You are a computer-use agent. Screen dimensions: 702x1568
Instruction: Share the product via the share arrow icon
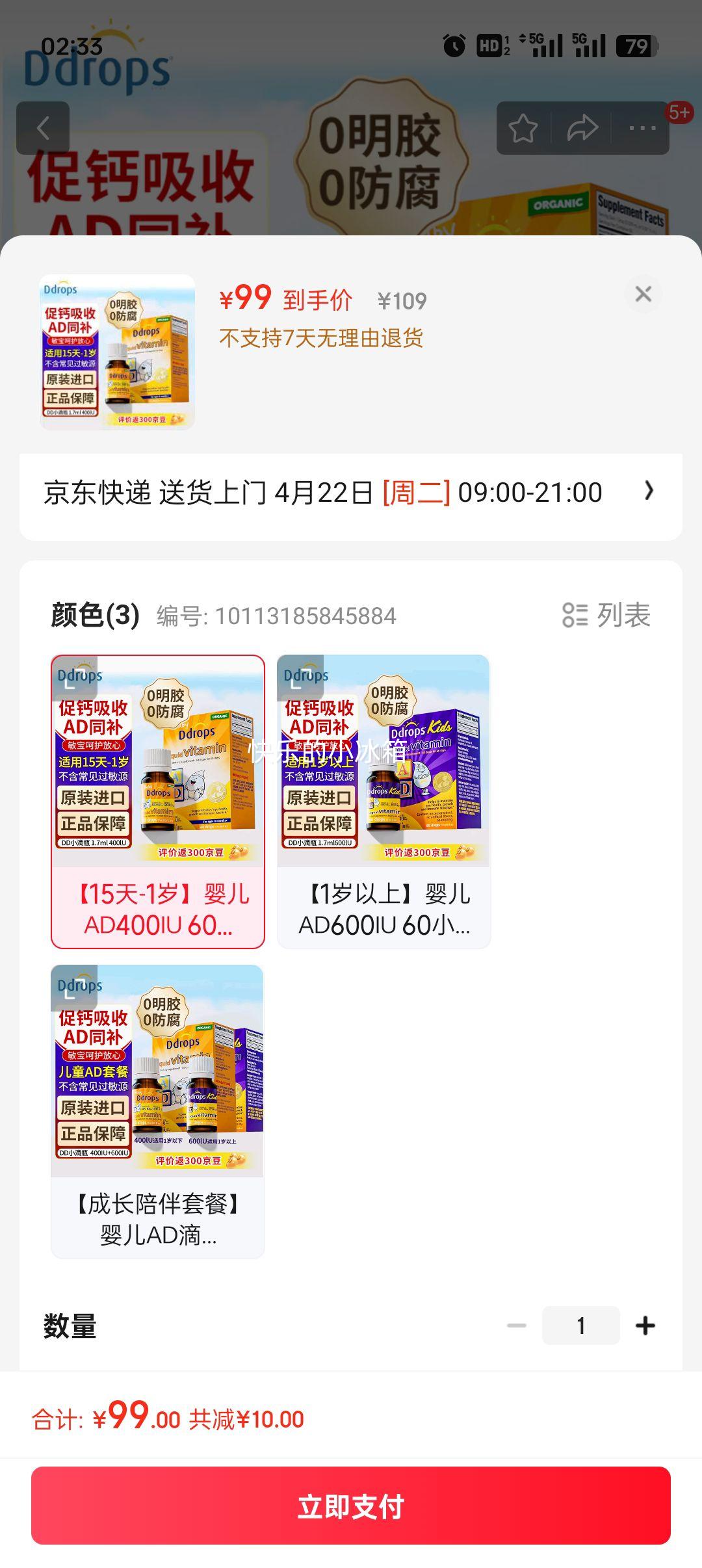(582, 128)
